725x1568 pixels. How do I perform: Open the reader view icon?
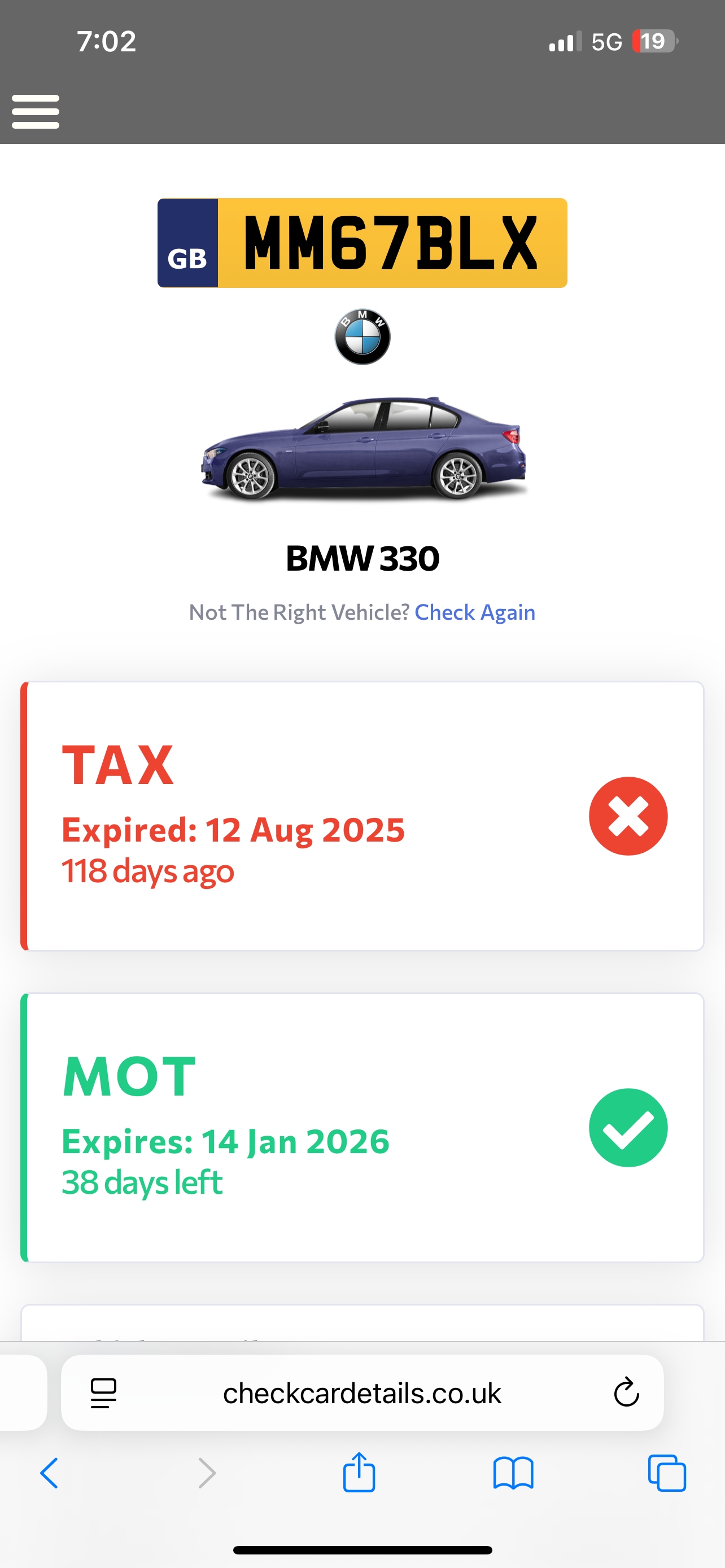104,1393
